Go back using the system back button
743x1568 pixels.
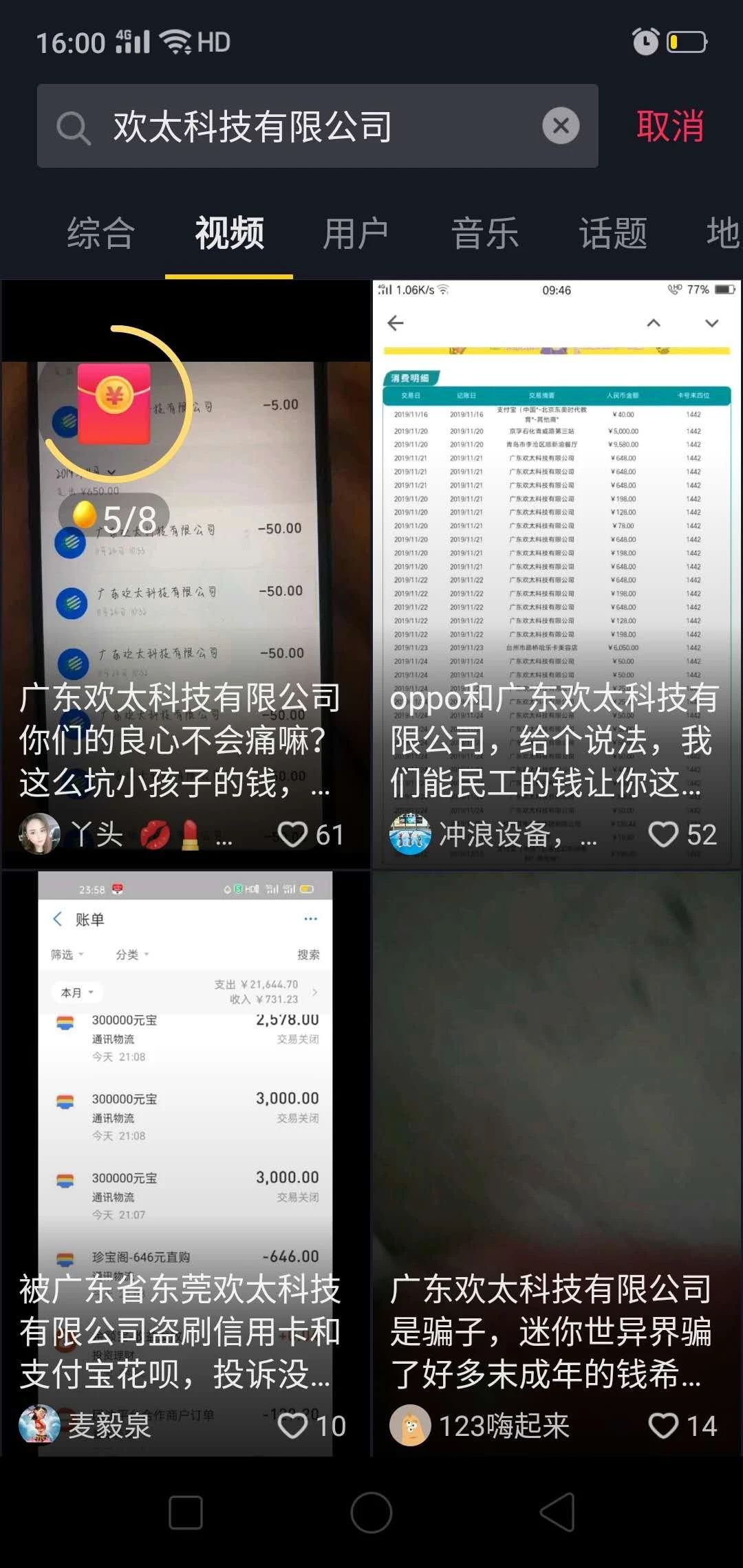coord(557,1512)
